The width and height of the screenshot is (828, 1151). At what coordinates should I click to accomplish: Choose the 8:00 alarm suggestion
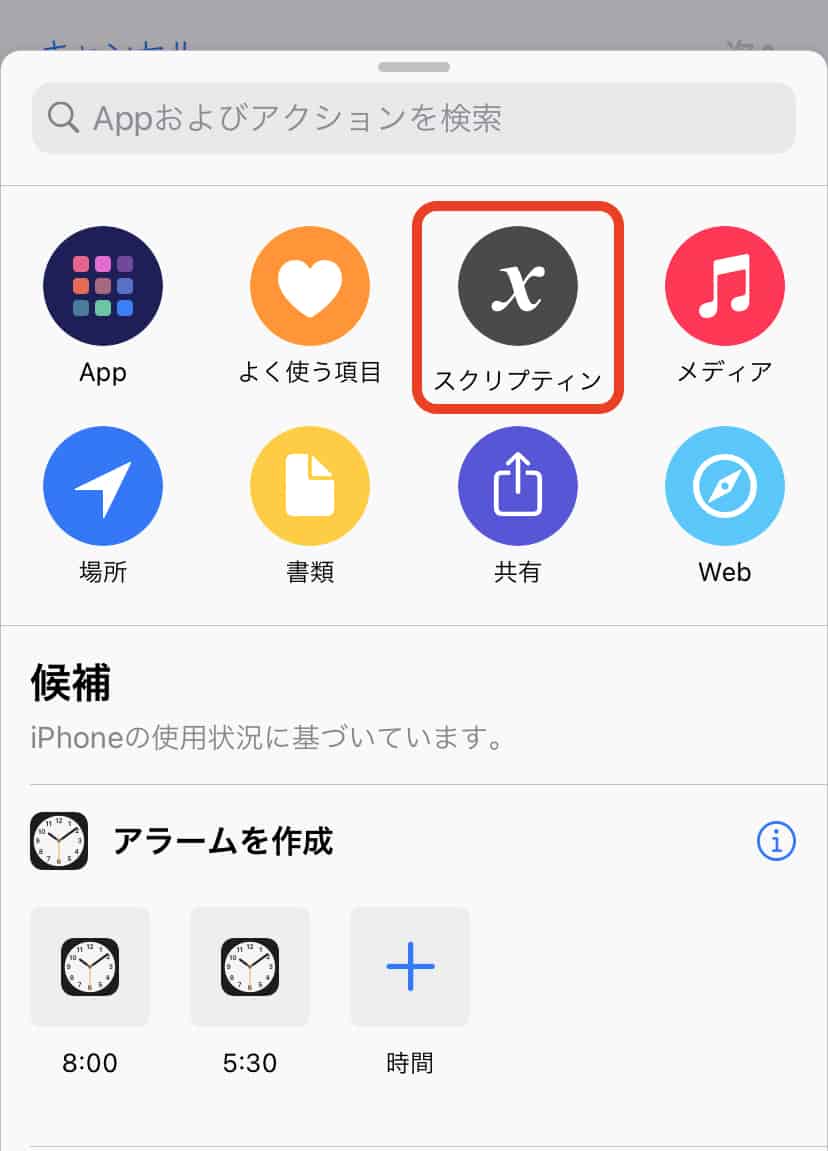[90, 967]
